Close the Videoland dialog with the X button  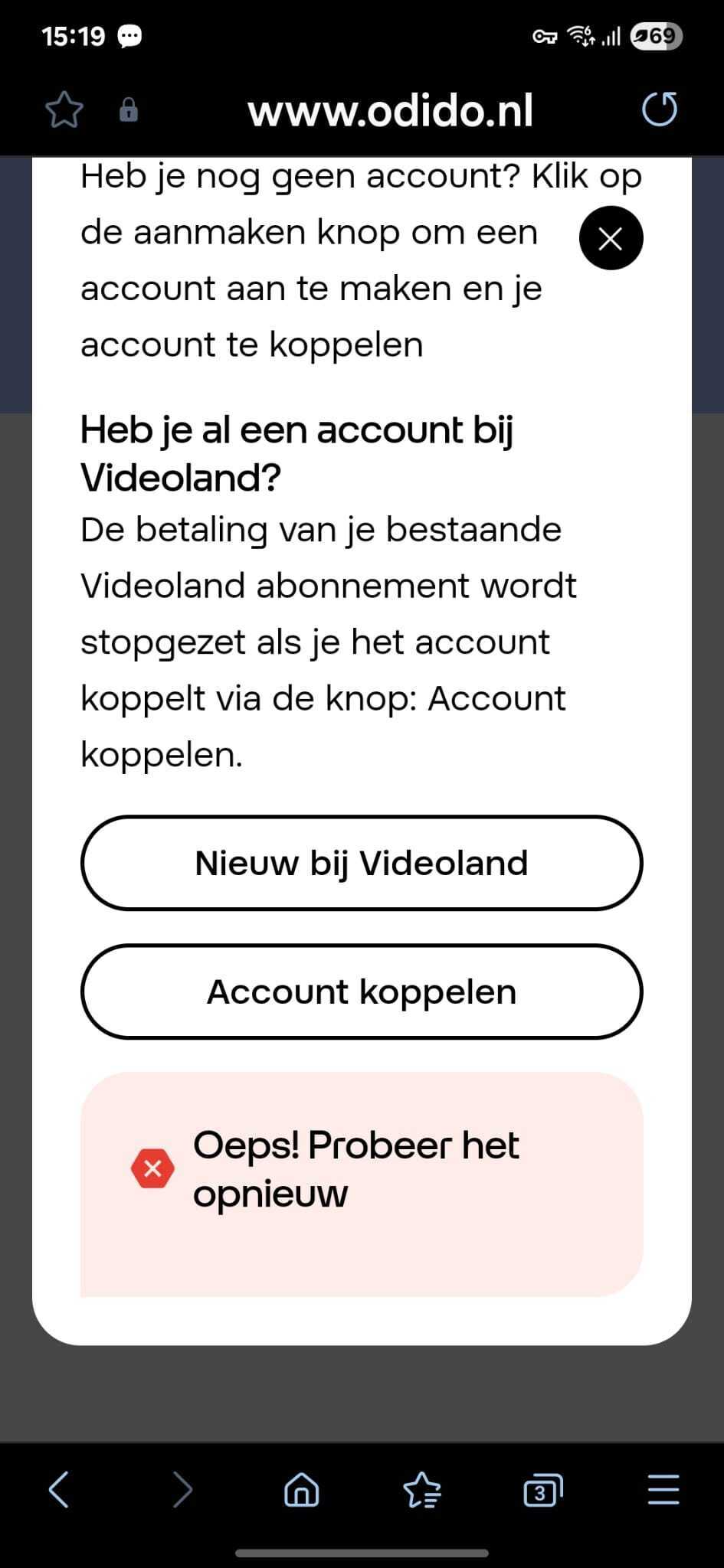[611, 238]
